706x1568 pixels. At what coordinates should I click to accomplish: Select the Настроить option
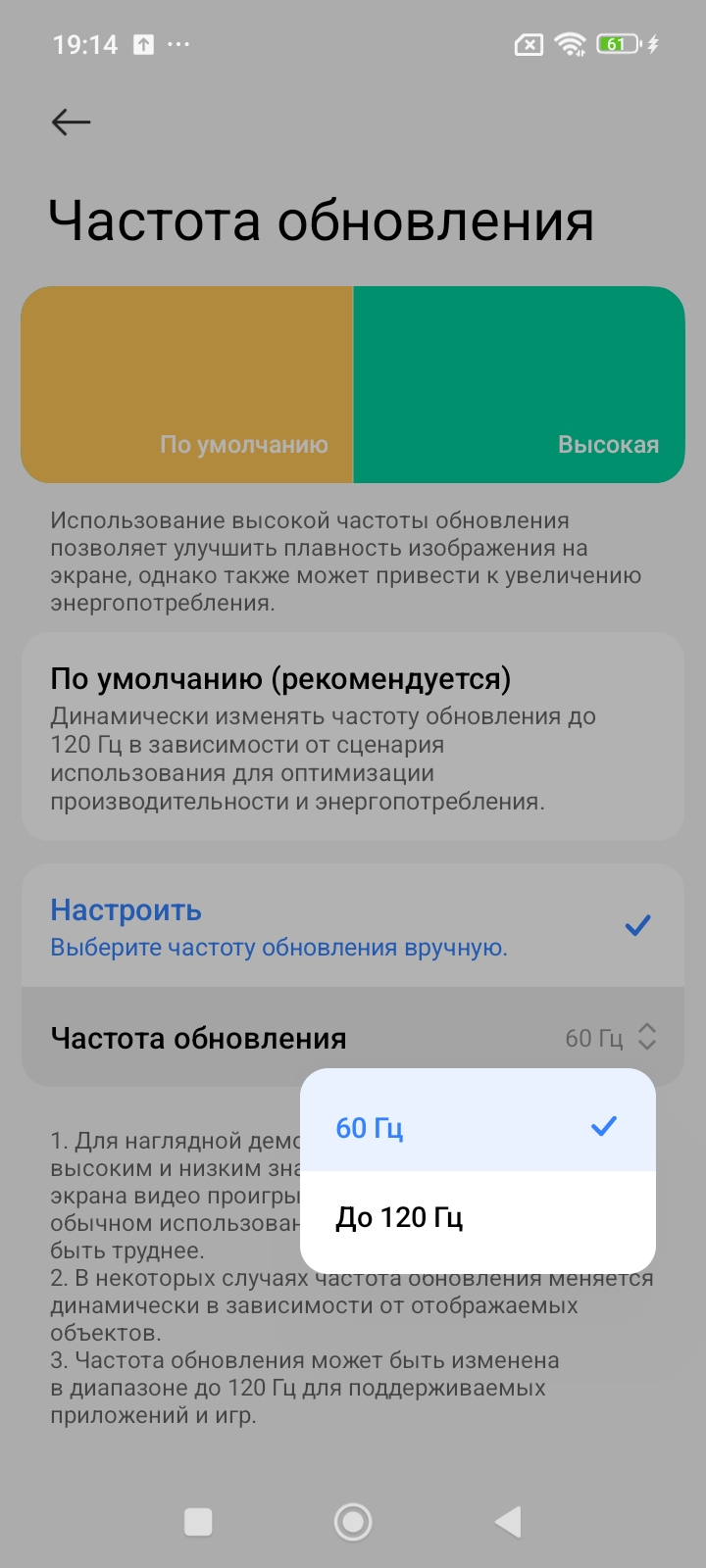(x=352, y=926)
